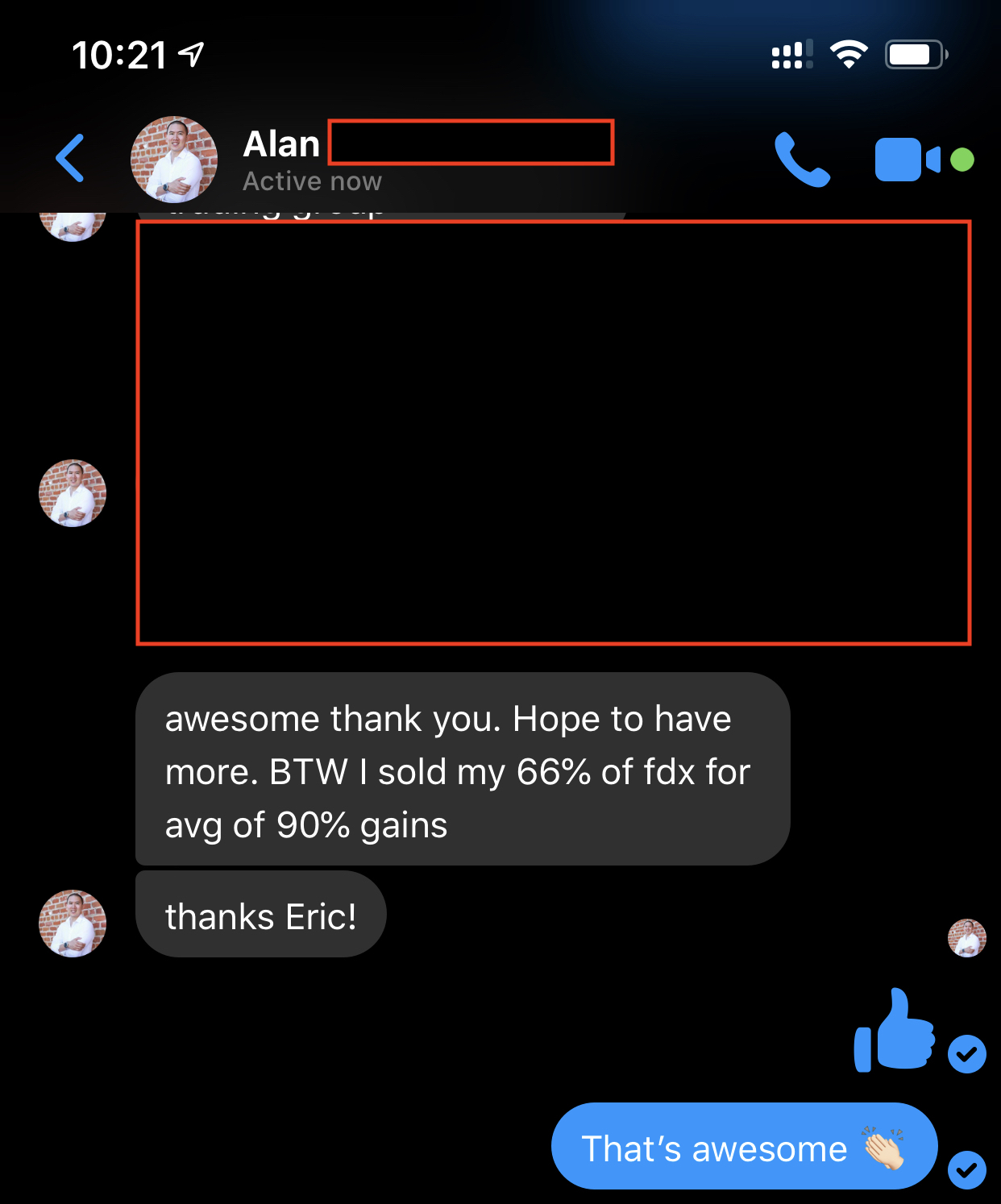Viewport: 1001px width, 1204px height.
Task: Start a video call with Alan
Action: click(907, 160)
